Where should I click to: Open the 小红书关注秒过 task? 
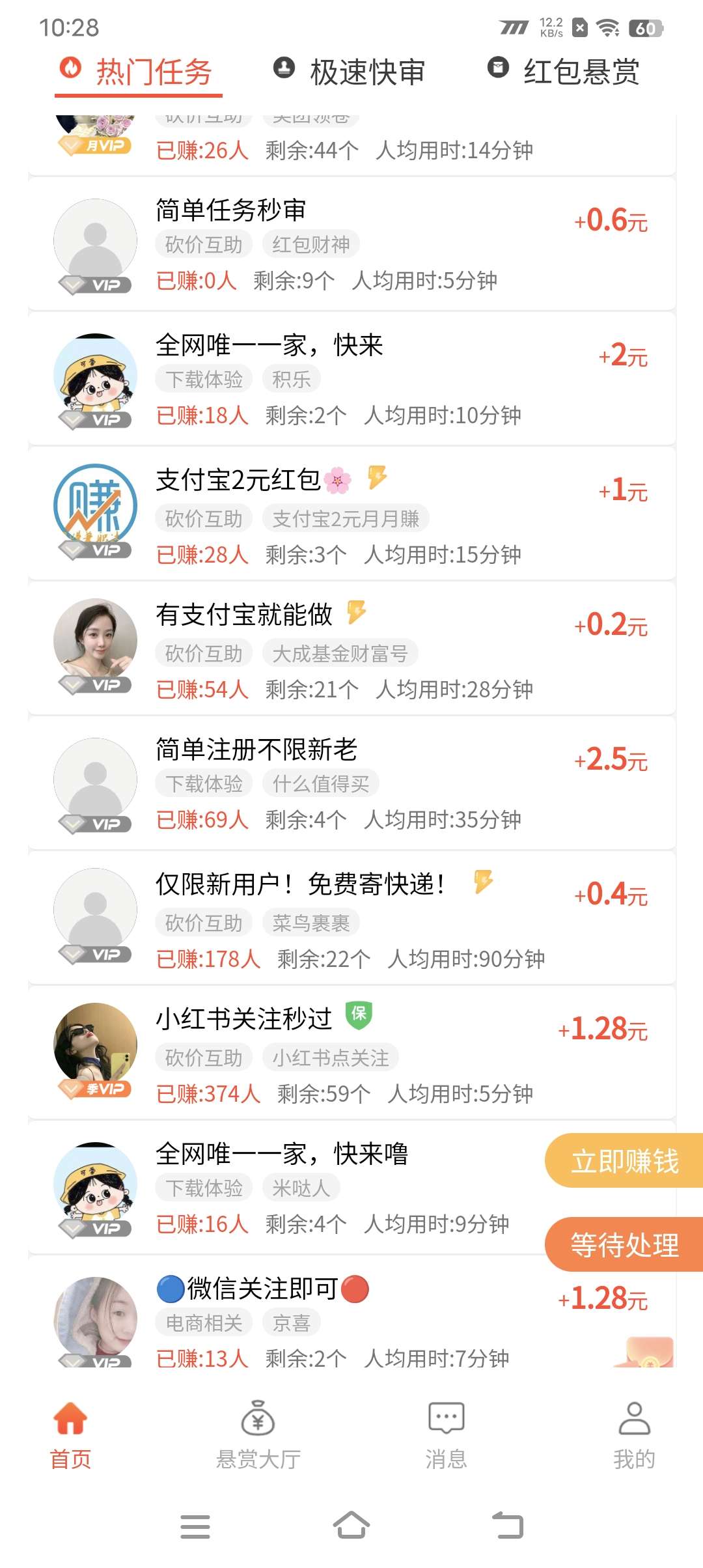click(x=351, y=1054)
